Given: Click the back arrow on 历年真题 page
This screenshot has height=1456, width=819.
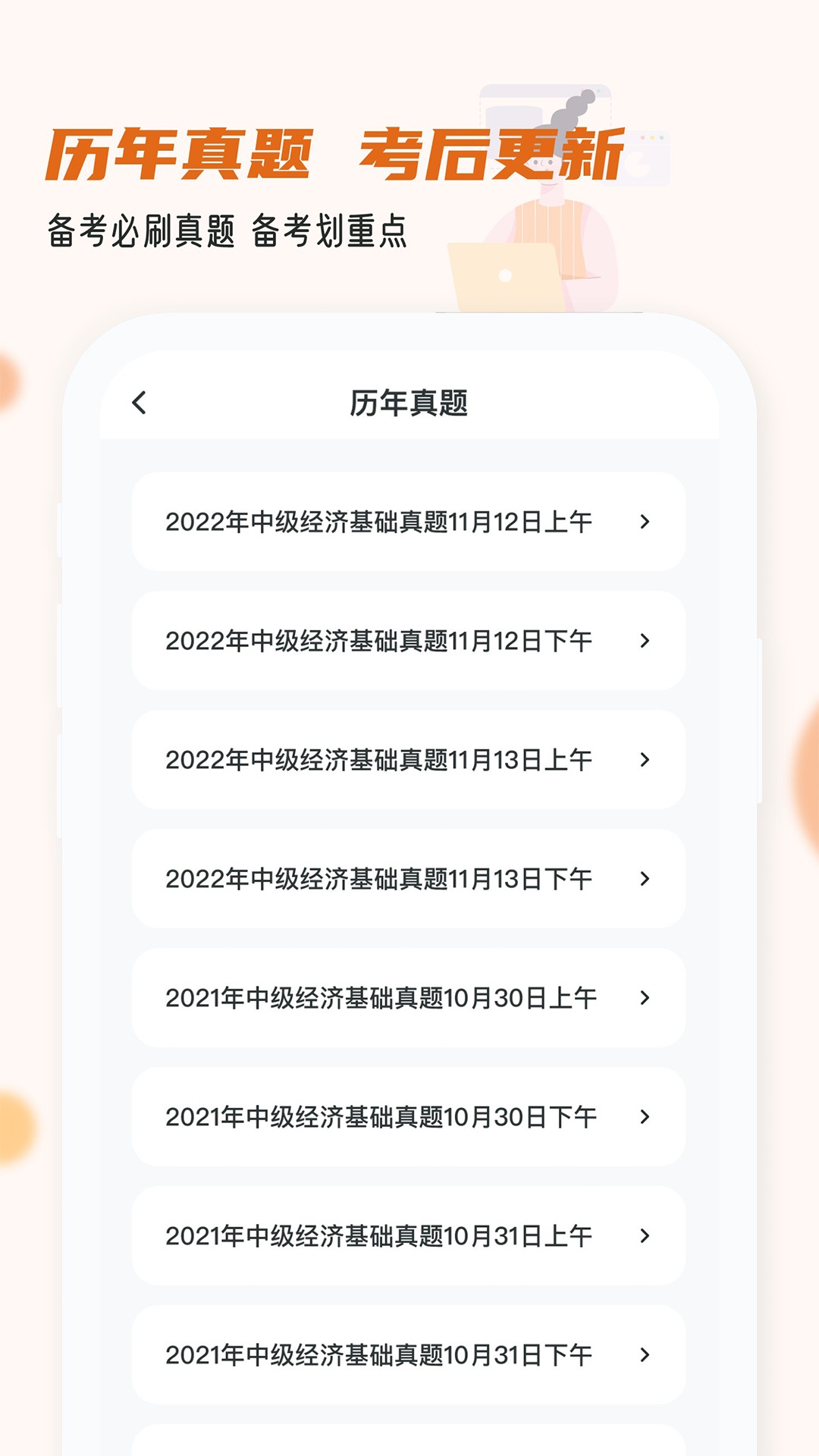Looking at the screenshot, I should point(140,402).
